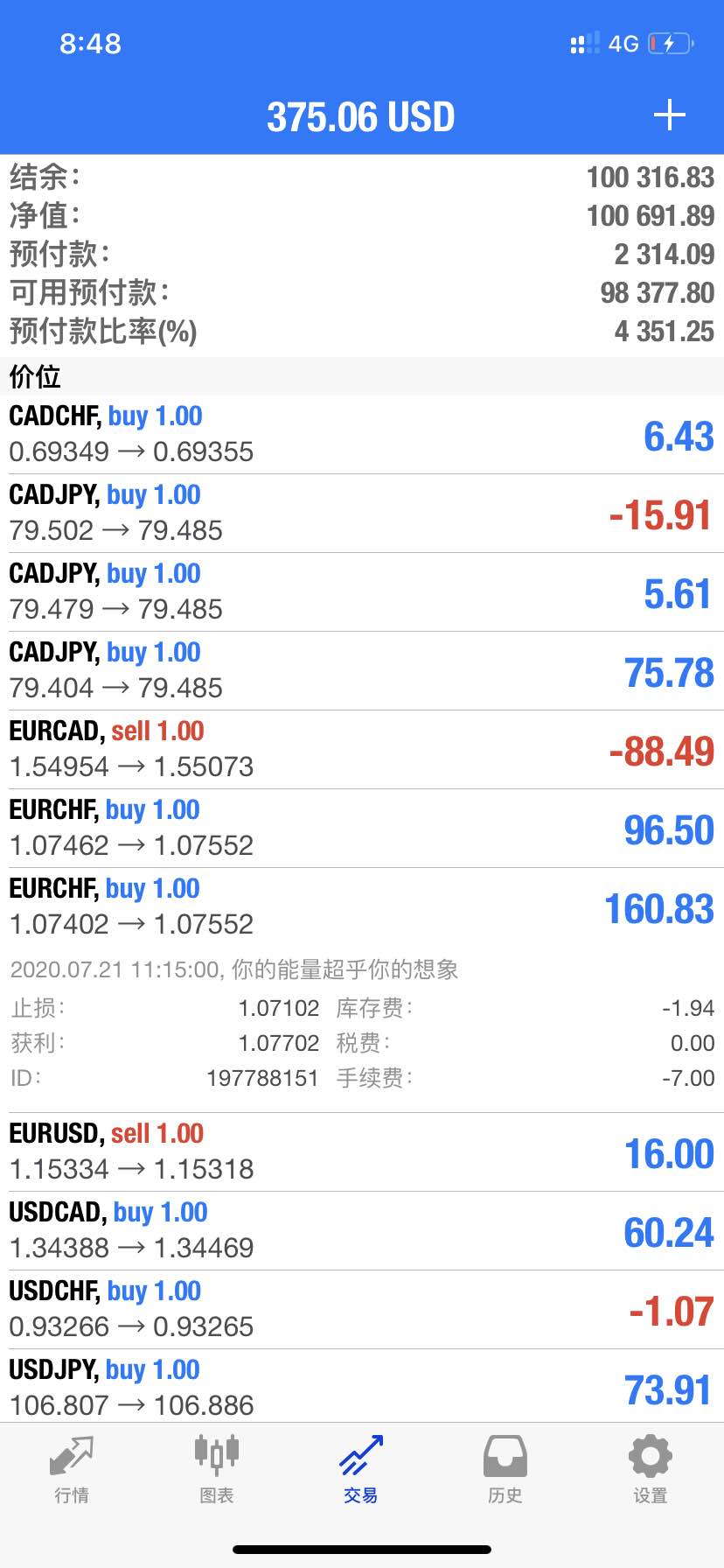Switch to the 行情 quotes tab
This screenshot has width=724, height=1568.
pyautogui.click(x=72, y=1469)
